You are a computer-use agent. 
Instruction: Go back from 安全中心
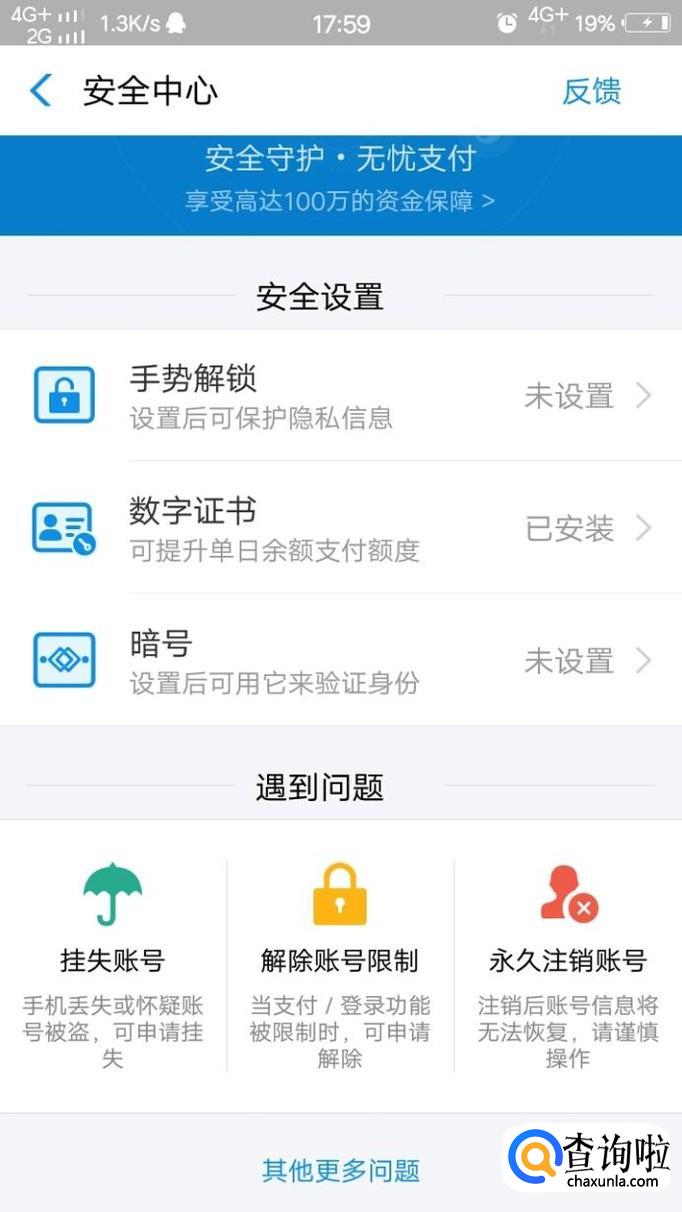coord(41,91)
